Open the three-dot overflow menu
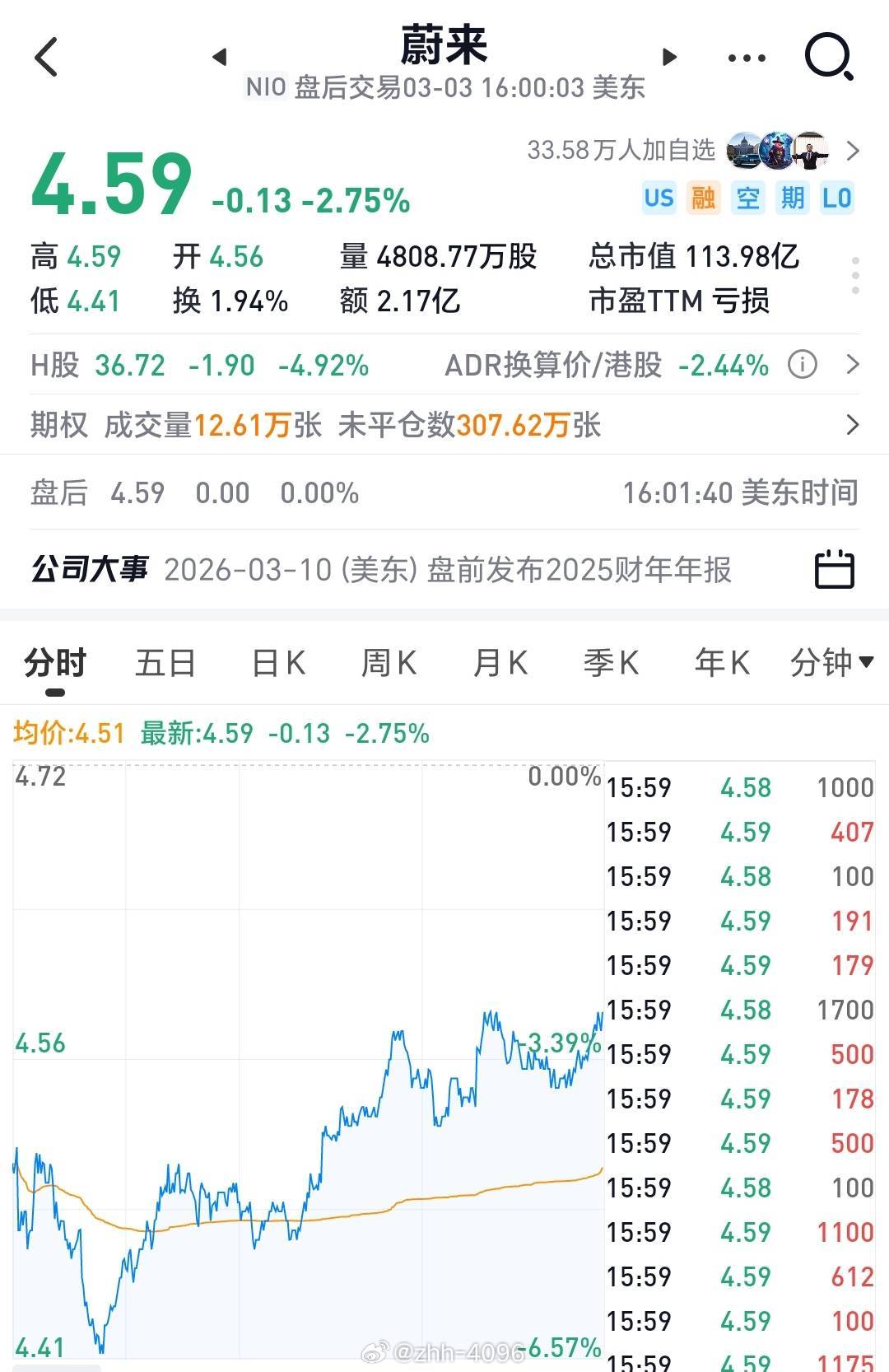 (747, 58)
